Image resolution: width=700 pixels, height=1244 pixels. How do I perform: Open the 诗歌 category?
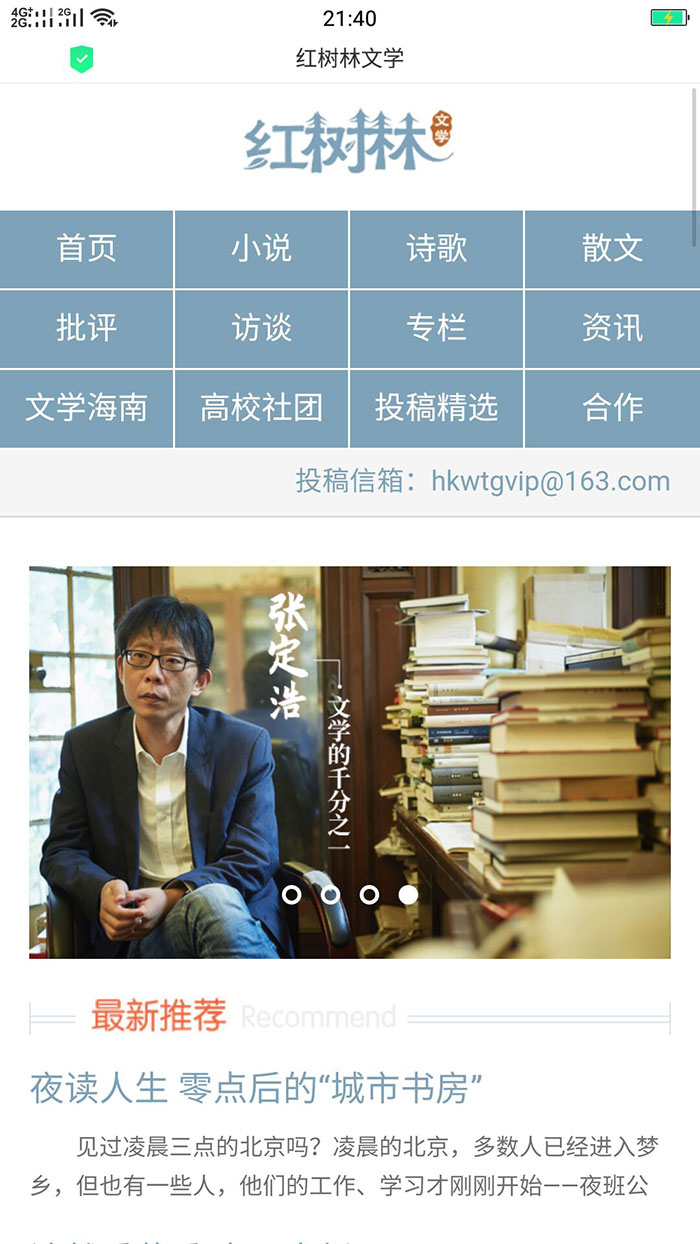click(436, 248)
